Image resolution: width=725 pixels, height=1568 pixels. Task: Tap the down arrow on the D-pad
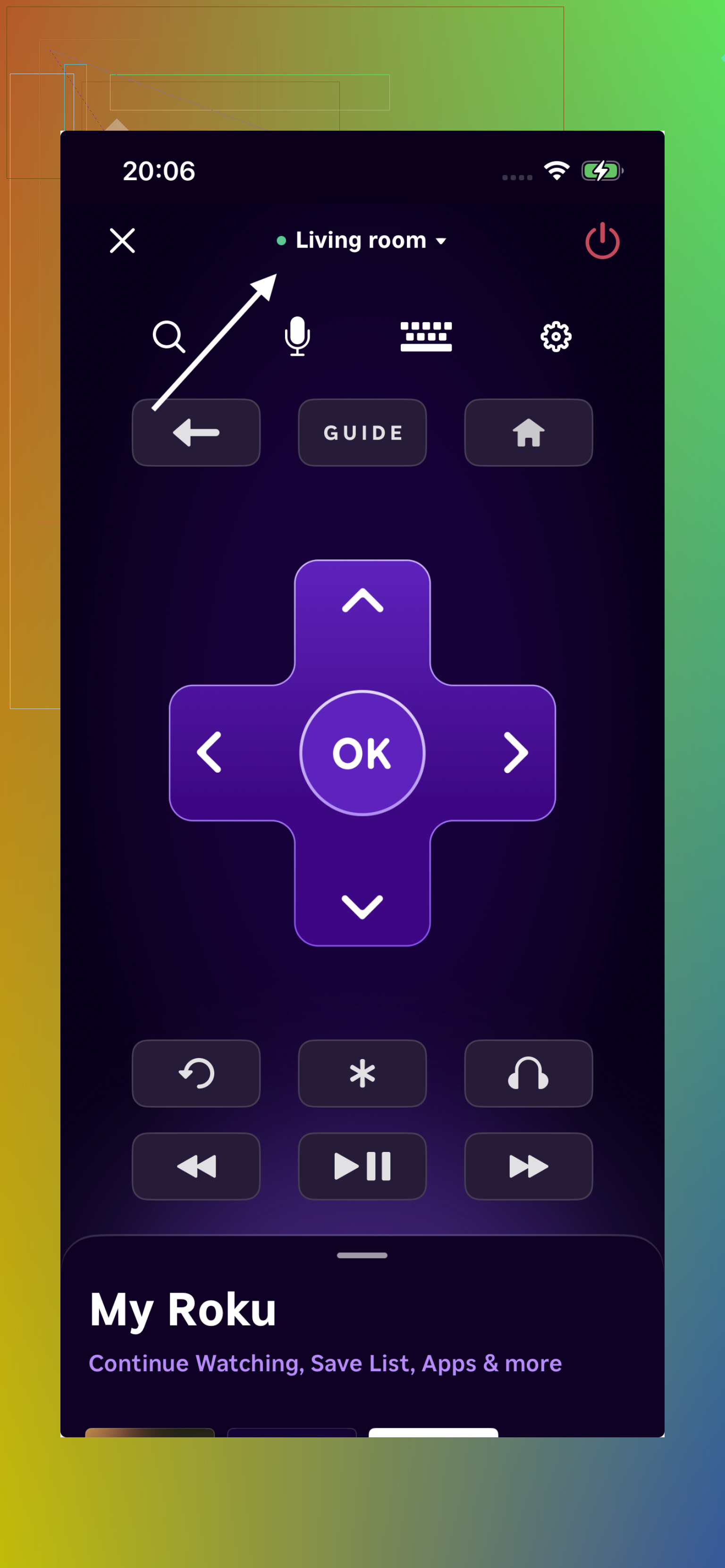362,906
